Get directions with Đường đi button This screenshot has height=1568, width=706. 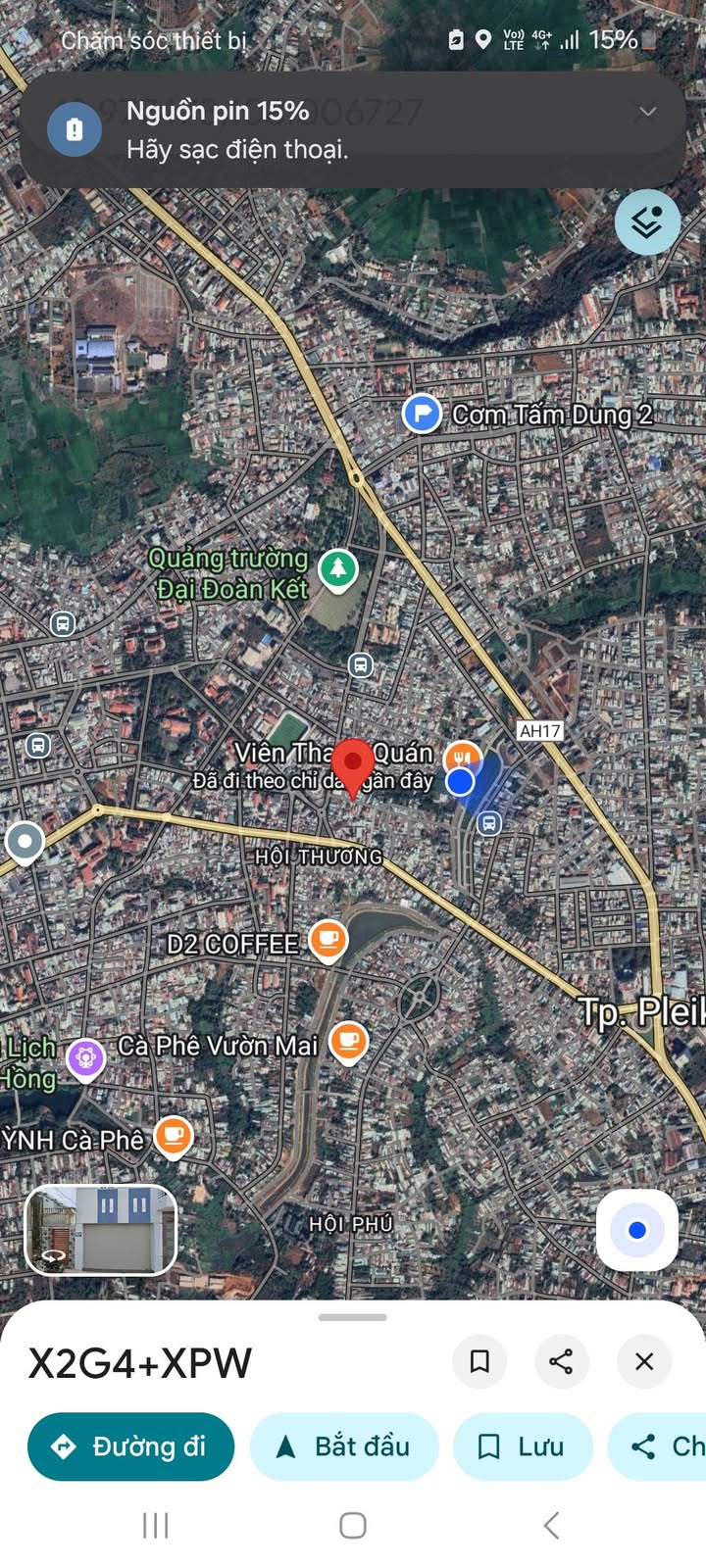(x=130, y=1446)
